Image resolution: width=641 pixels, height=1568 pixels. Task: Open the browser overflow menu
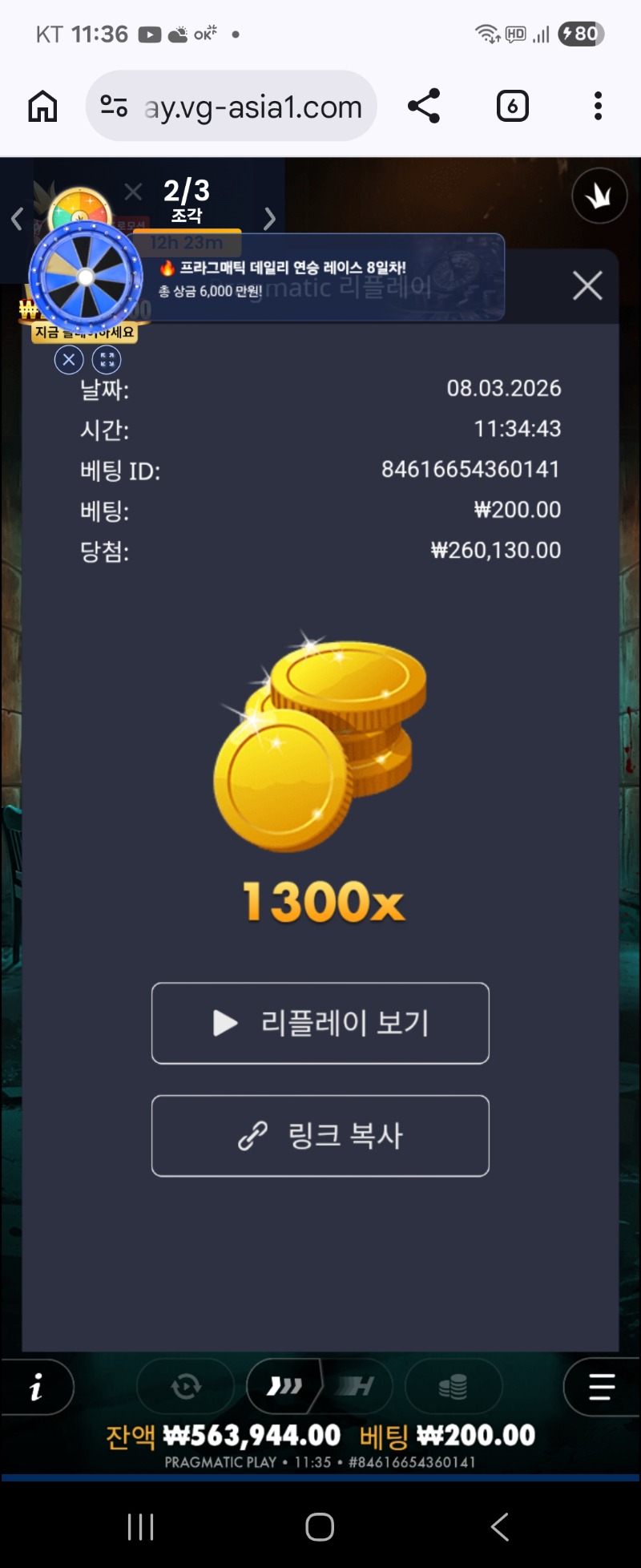point(598,106)
